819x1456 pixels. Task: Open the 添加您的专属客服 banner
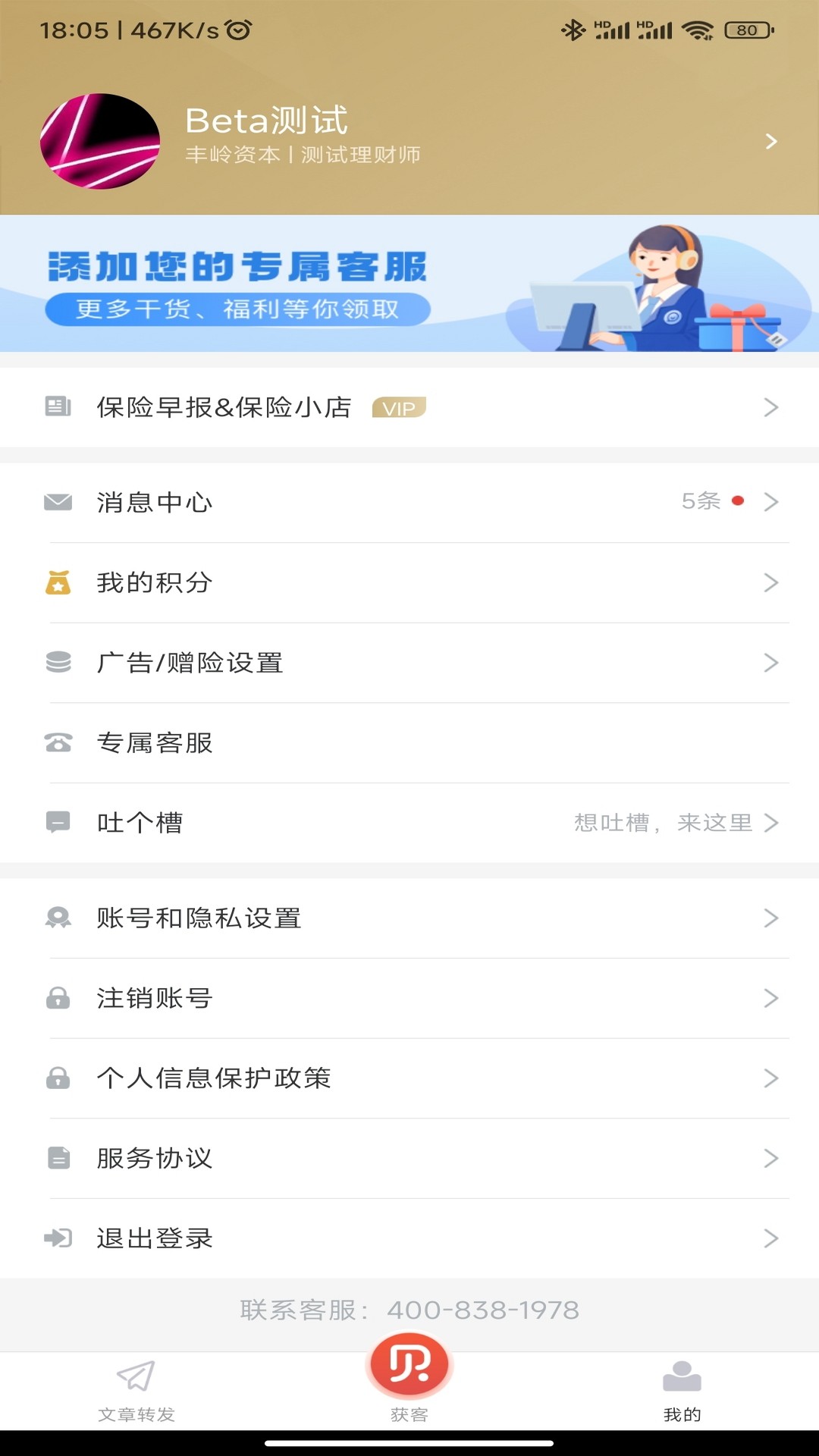(x=409, y=284)
